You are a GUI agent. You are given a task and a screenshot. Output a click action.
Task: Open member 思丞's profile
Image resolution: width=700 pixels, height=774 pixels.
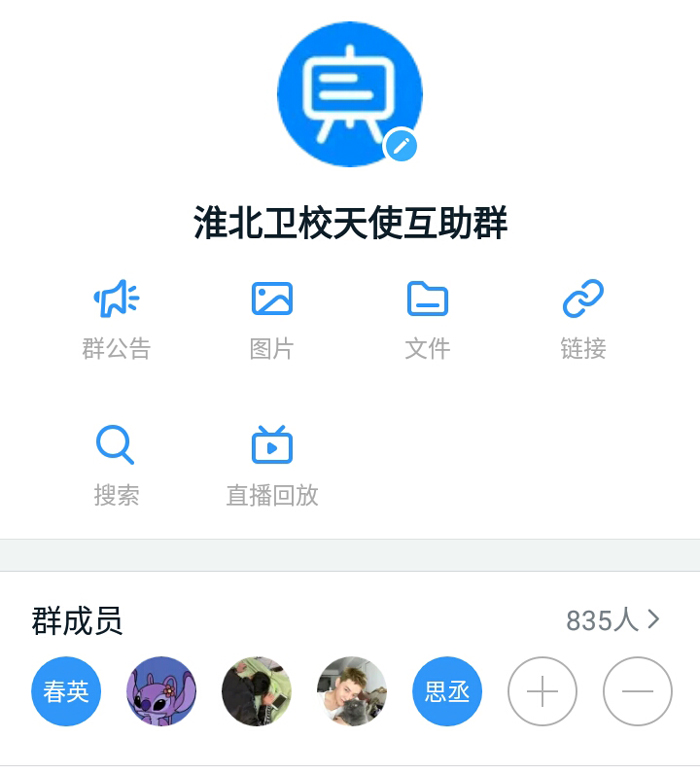click(447, 691)
